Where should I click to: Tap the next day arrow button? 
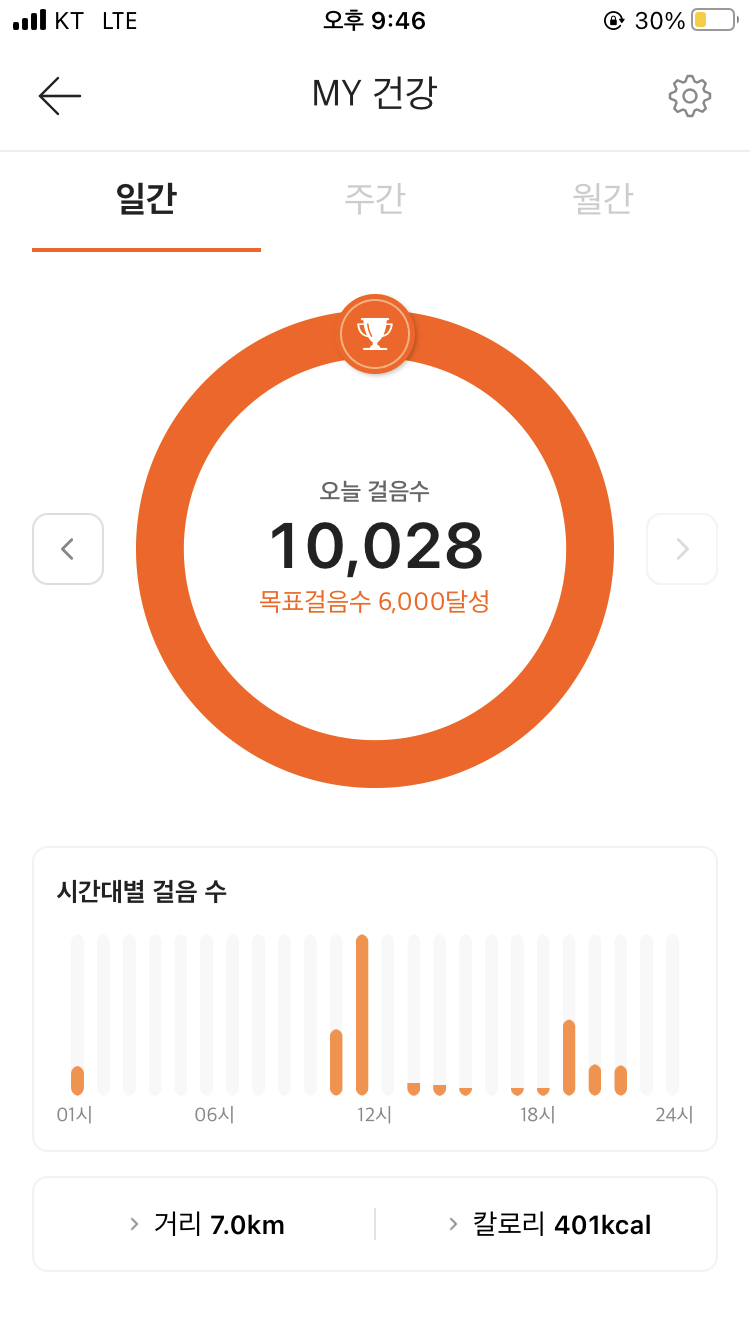click(682, 549)
